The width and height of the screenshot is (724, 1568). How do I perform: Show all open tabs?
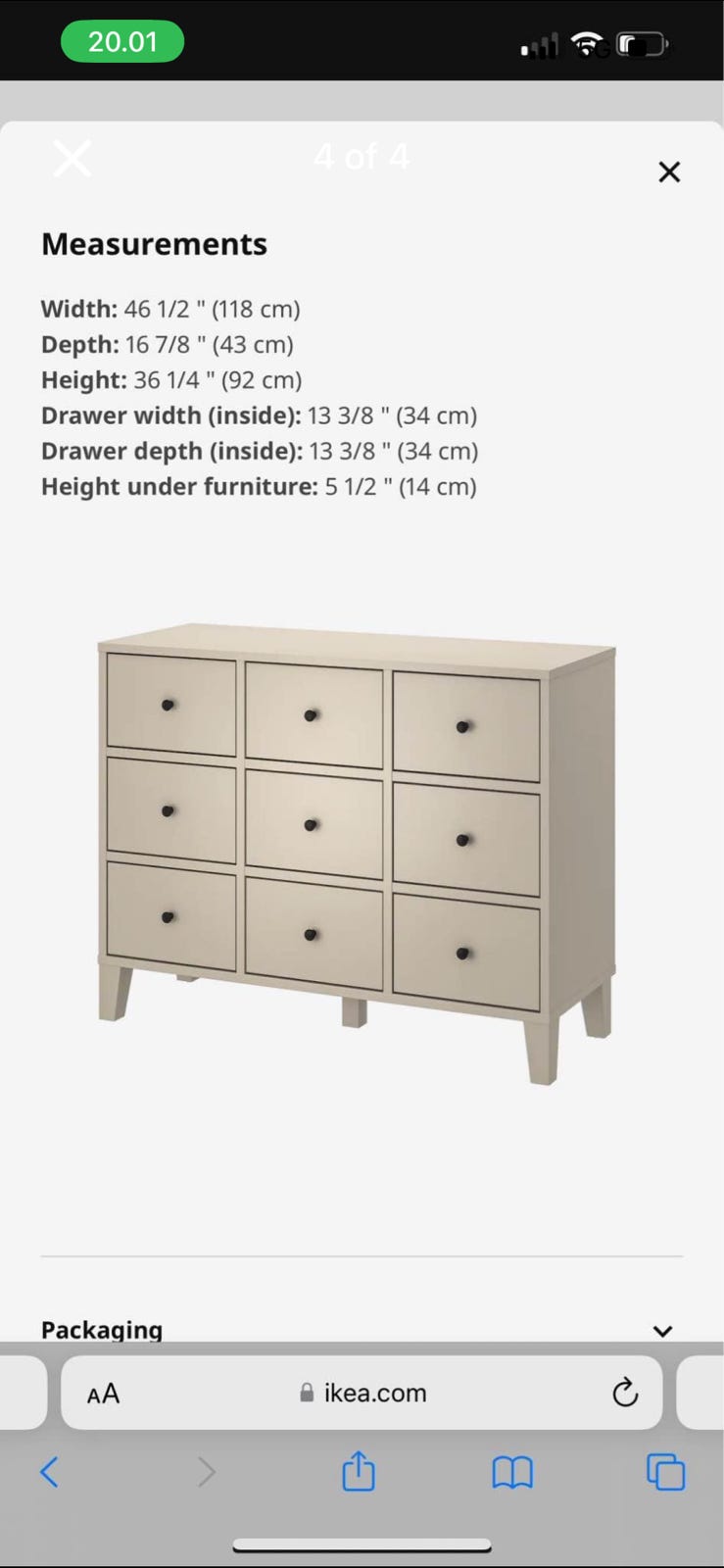point(665,1472)
